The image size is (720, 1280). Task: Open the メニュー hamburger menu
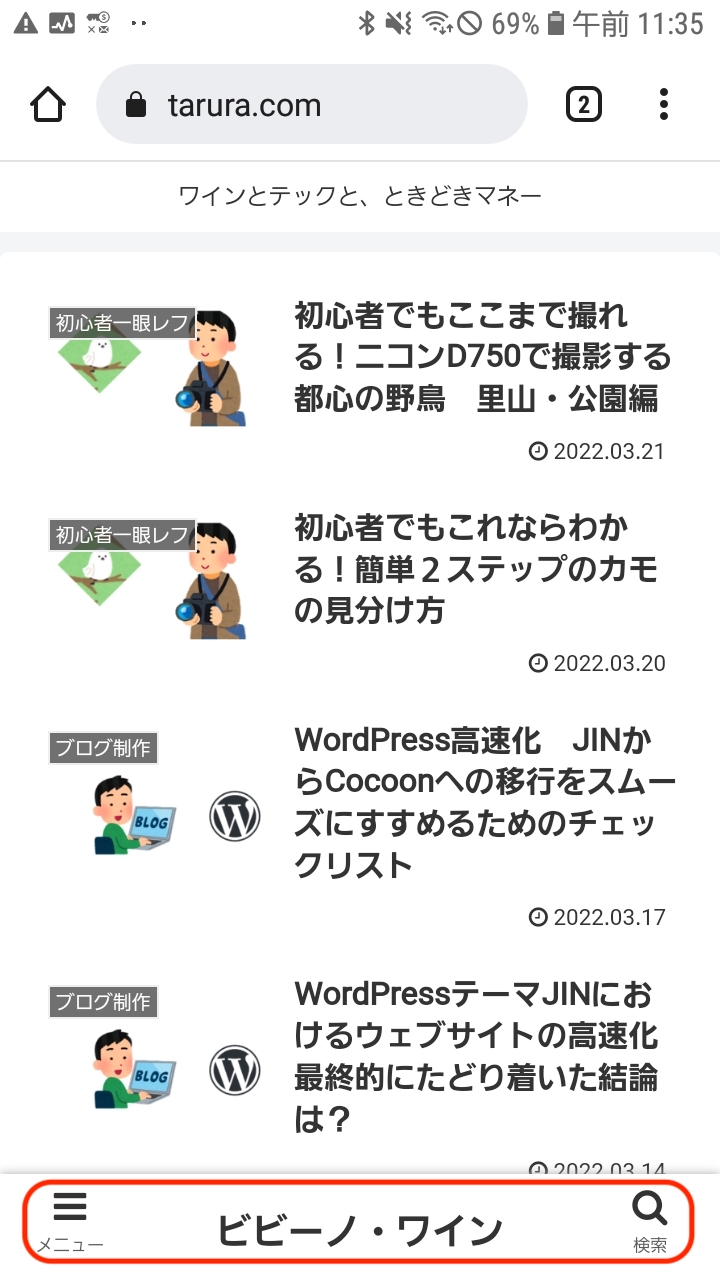pyautogui.click(x=70, y=1222)
